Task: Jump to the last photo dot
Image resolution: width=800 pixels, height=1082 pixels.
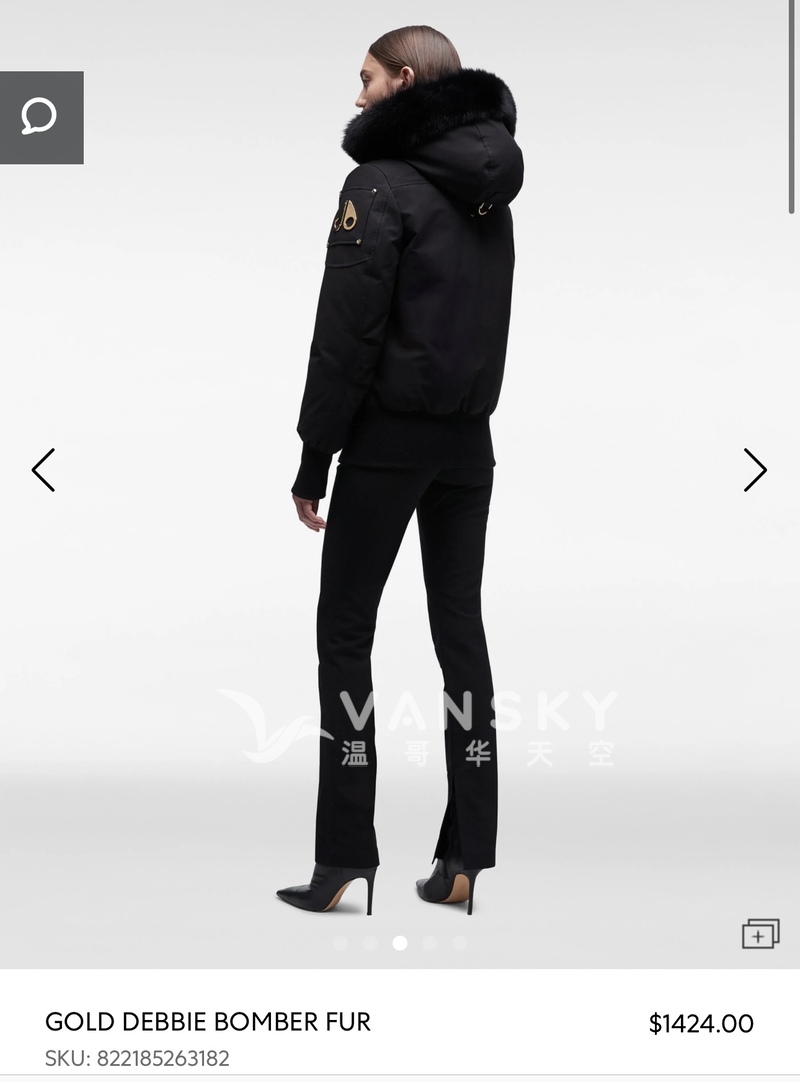Action: [x=460, y=943]
